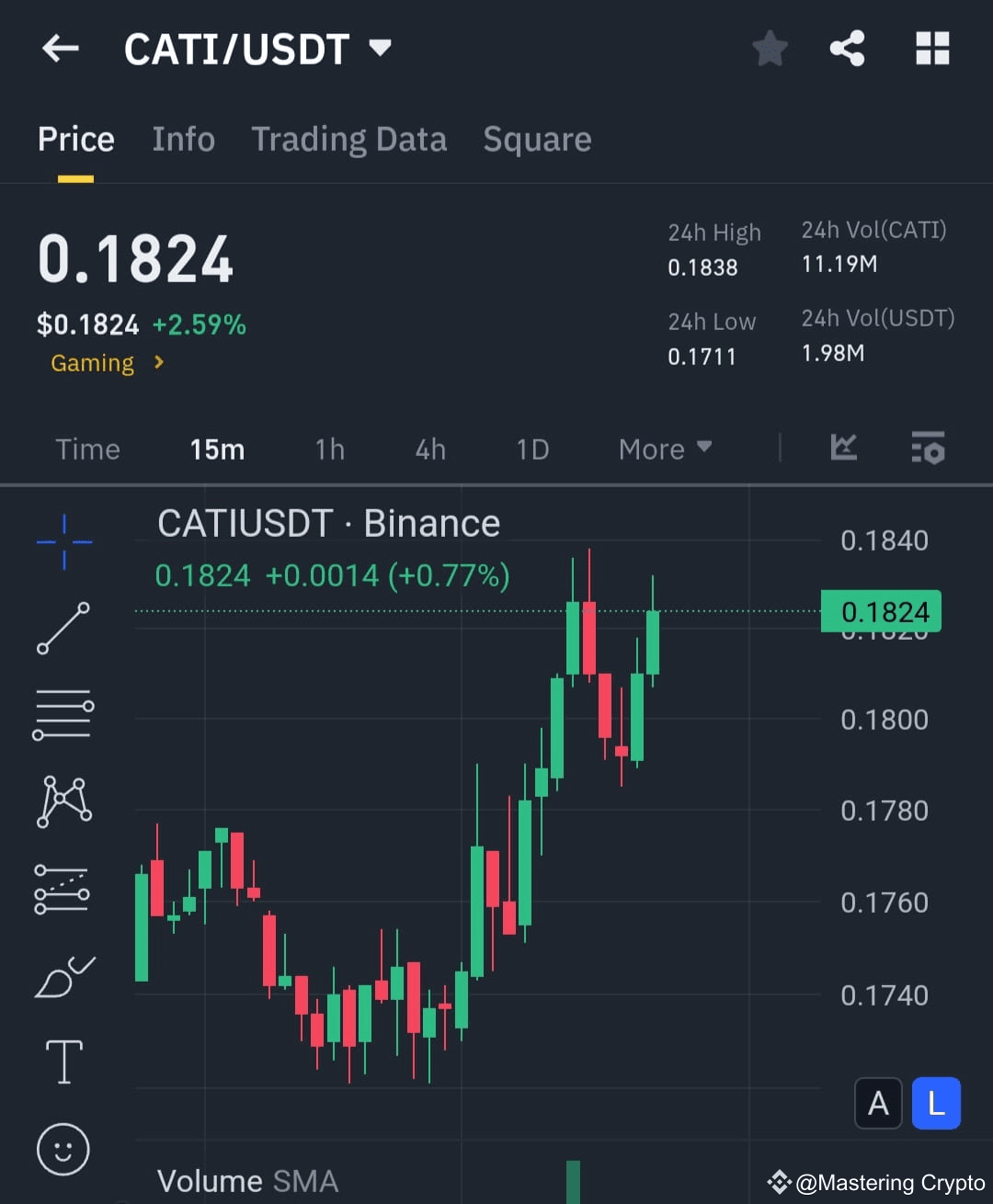Open the chart style icon

pyautogui.click(x=843, y=449)
